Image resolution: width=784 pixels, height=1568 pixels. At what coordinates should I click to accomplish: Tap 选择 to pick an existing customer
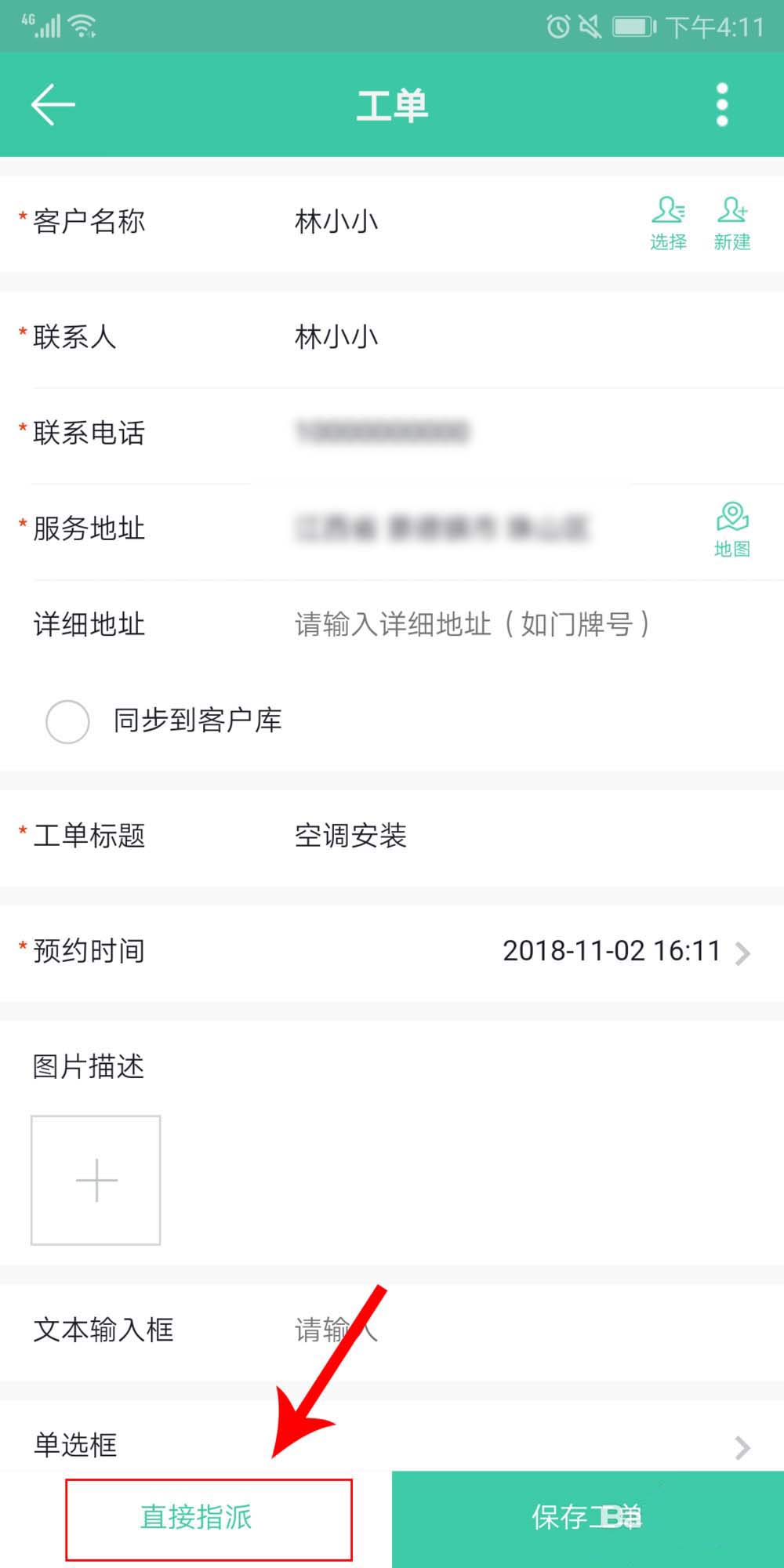pyautogui.click(x=668, y=223)
